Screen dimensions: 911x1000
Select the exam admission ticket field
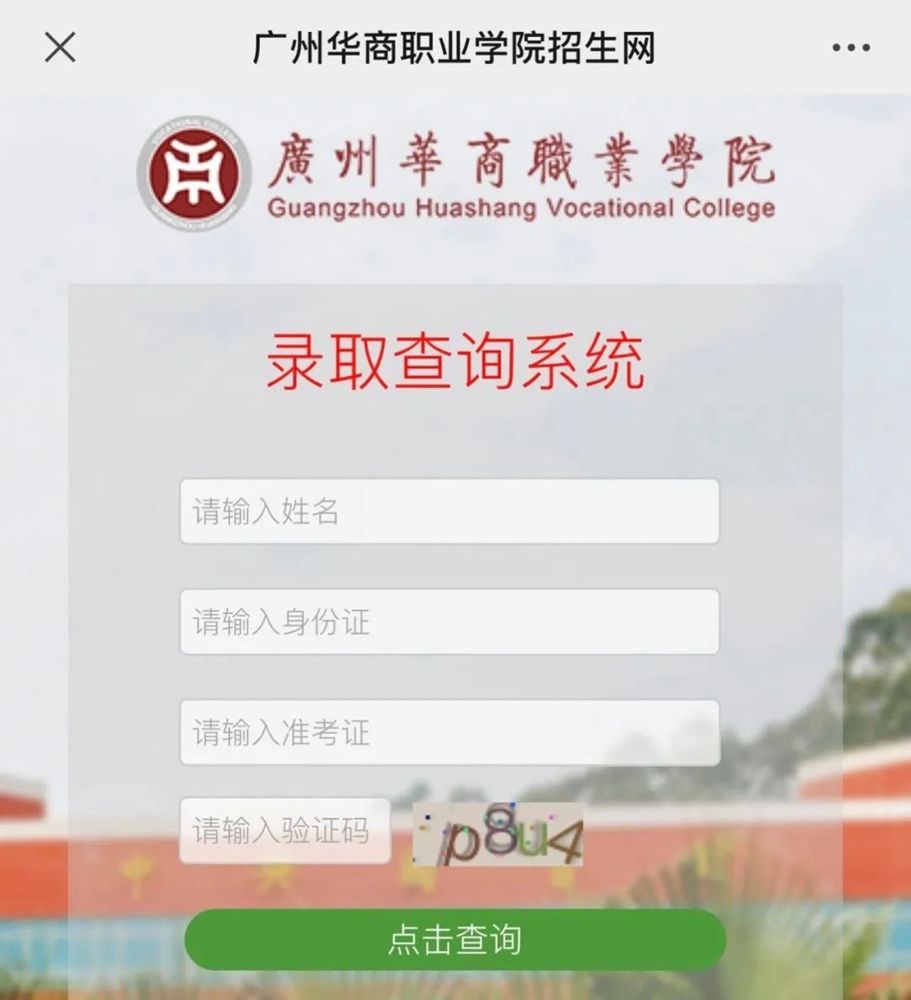pos(449,733)
